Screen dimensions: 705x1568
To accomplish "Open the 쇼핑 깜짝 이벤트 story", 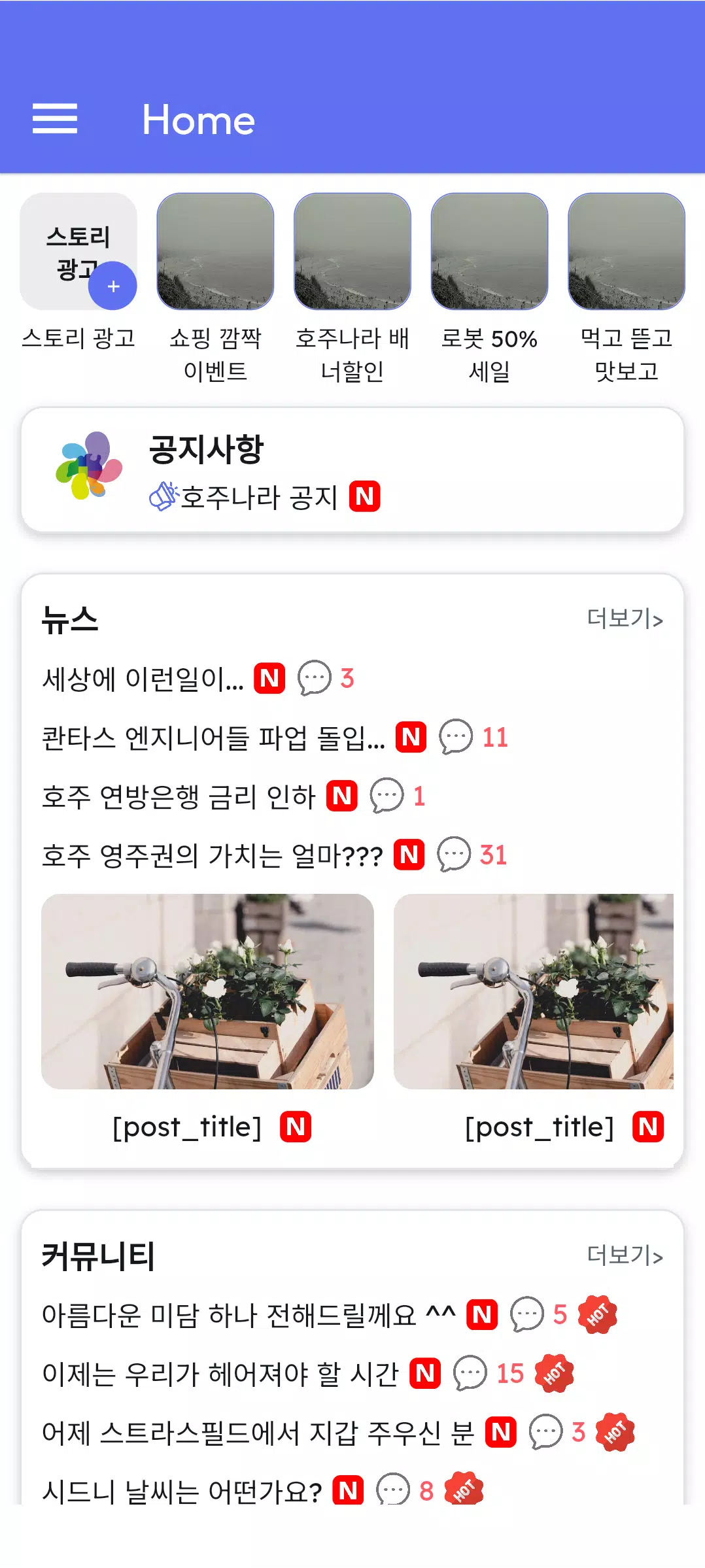I will [x=215, y=252].
